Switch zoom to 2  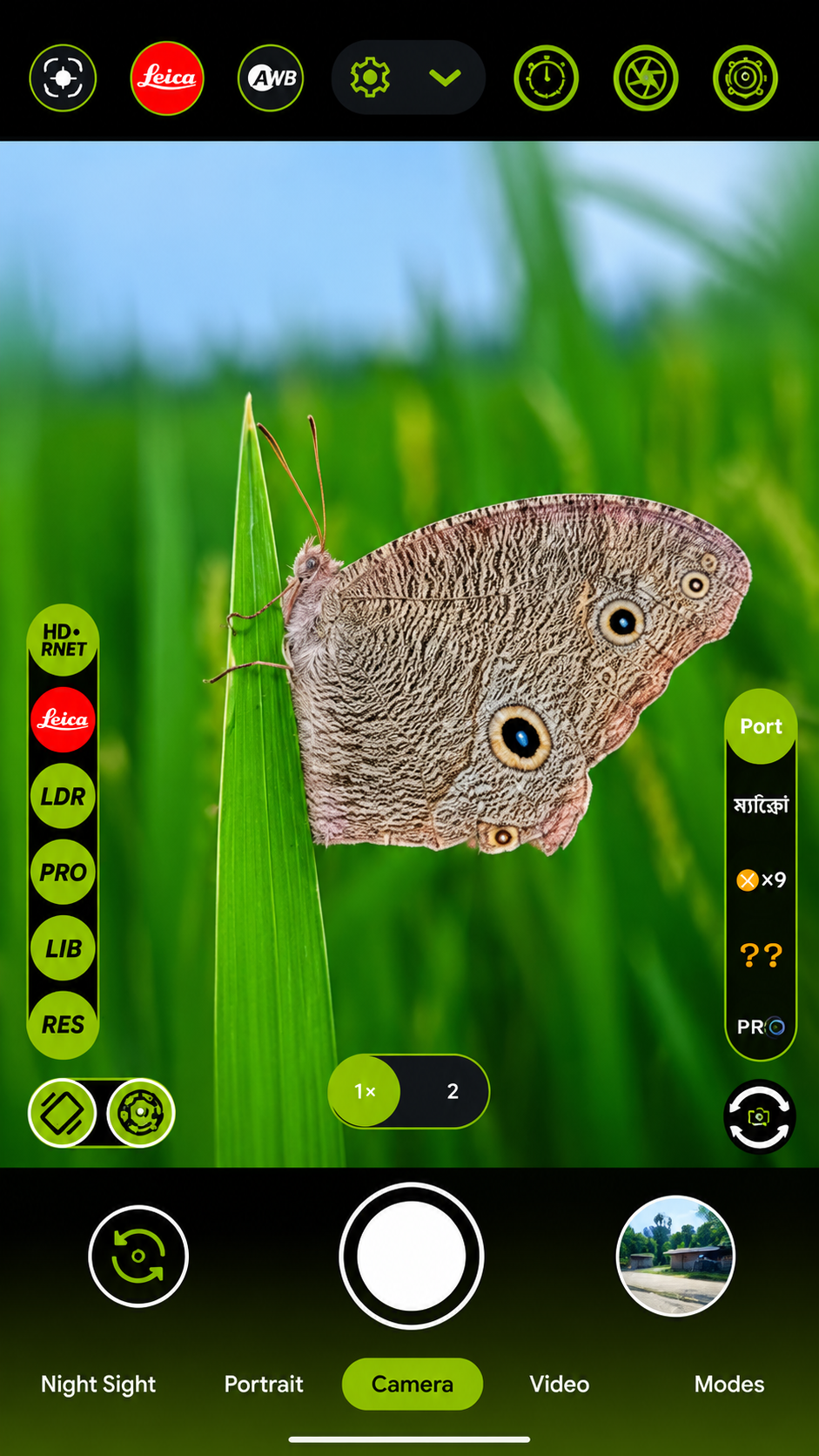tap(453, 1091)
